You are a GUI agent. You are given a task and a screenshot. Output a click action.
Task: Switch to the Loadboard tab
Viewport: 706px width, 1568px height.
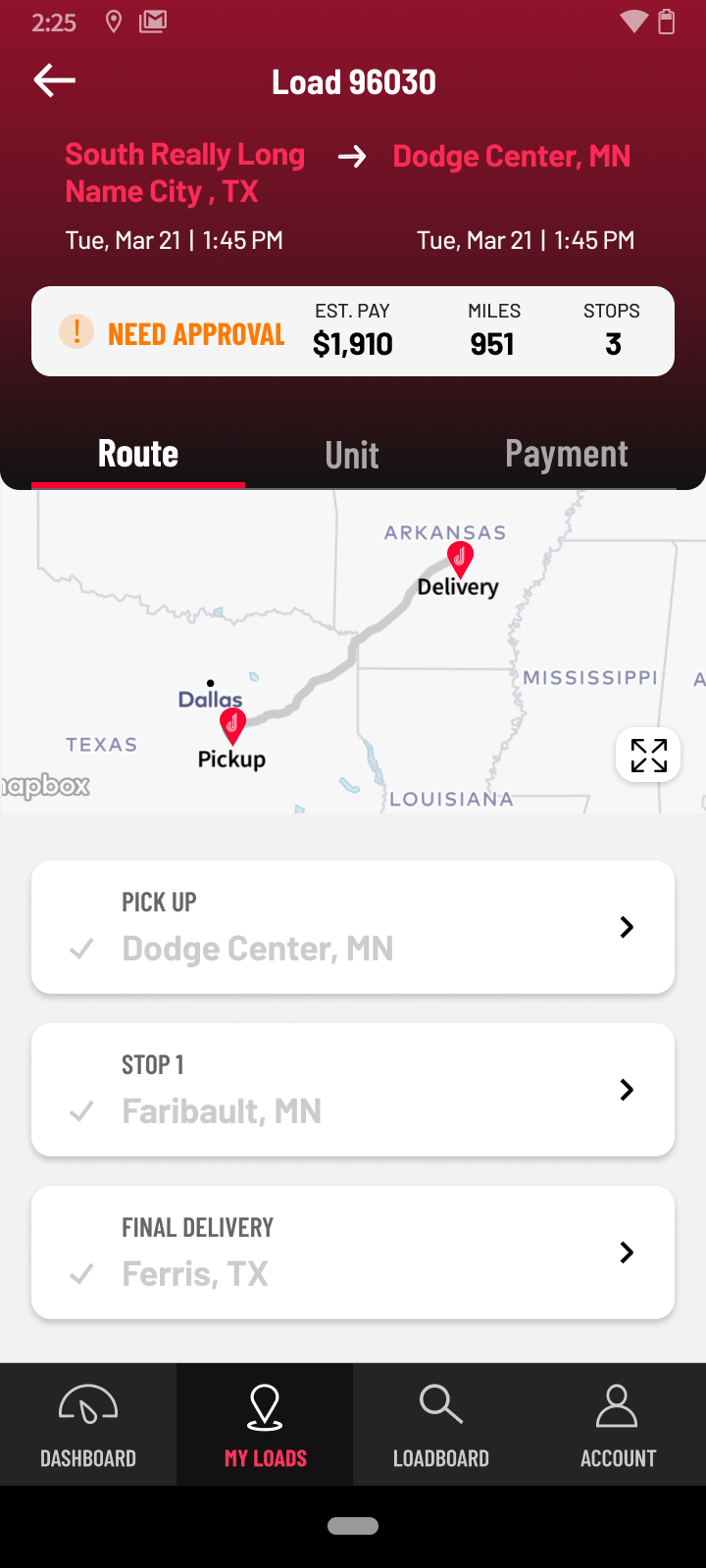441,1425
